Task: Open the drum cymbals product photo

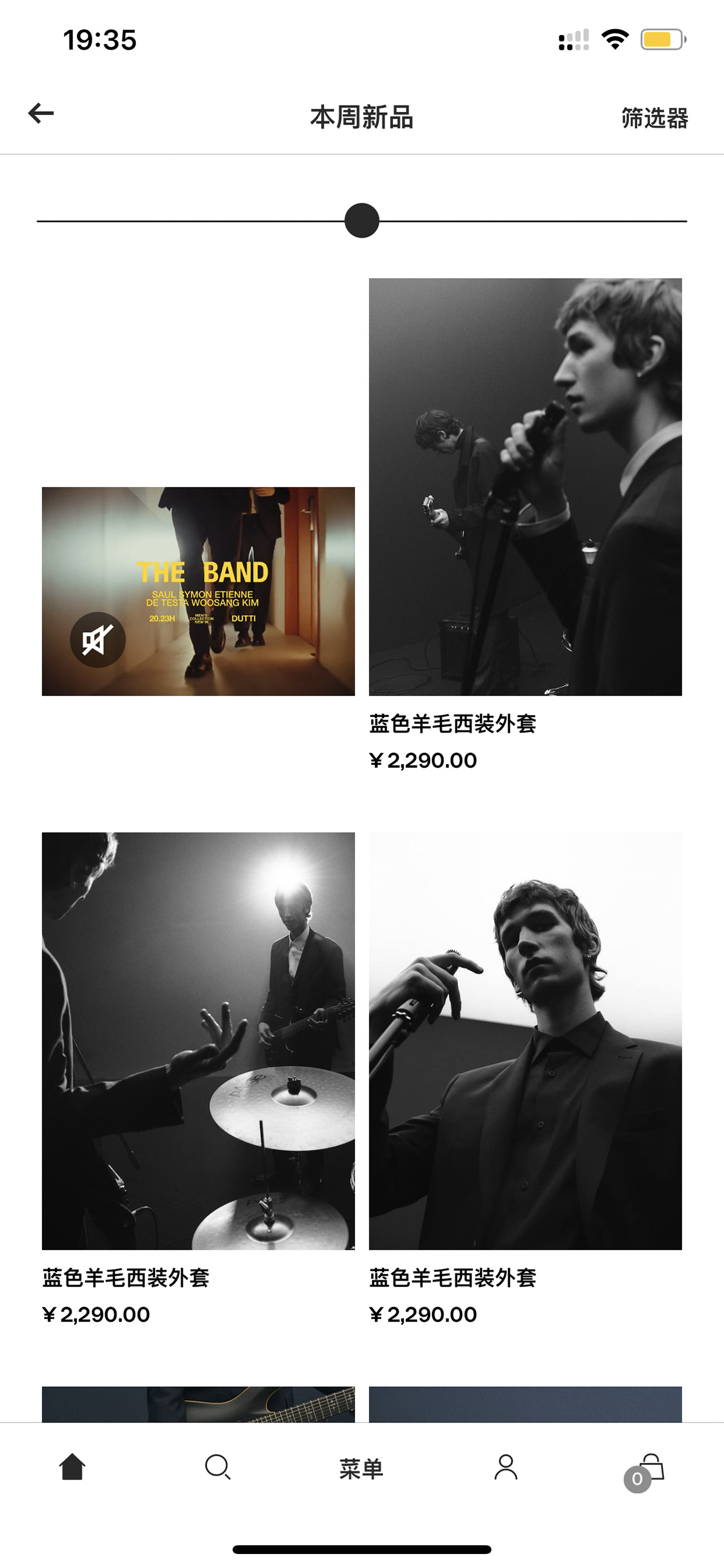Action: click(x=199, y=1041)
